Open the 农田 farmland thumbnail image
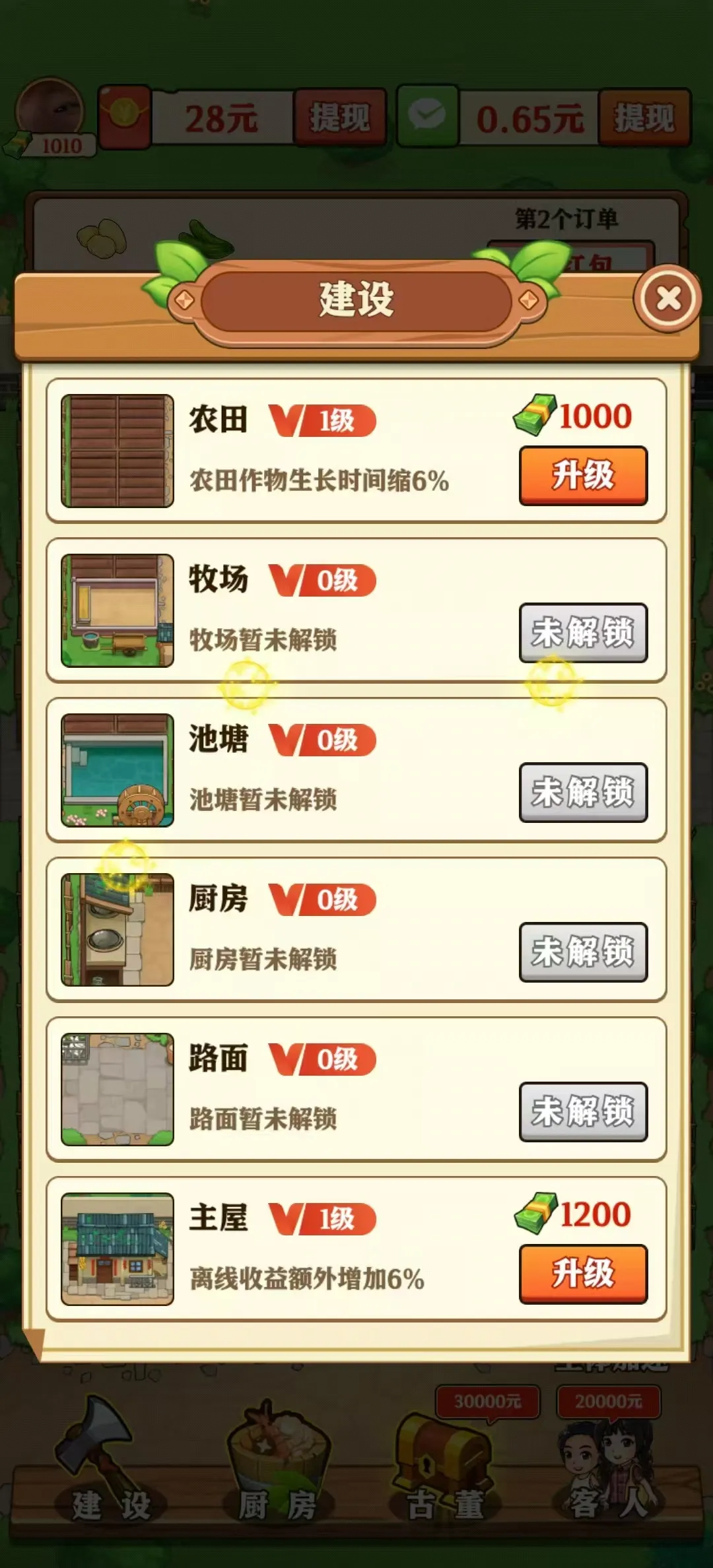Image resolution: width=713 pixels, height=1568 pixels. point(116,451)
